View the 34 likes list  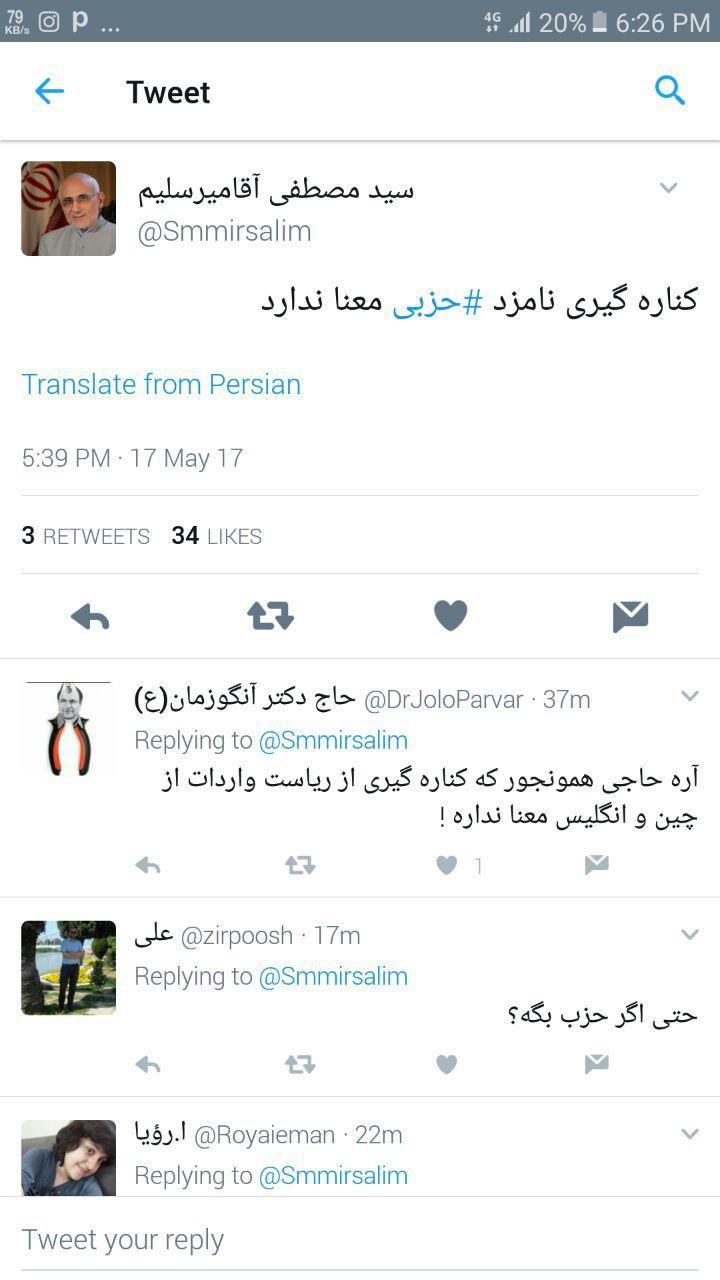pyautogui.click(x=216, y=537)
